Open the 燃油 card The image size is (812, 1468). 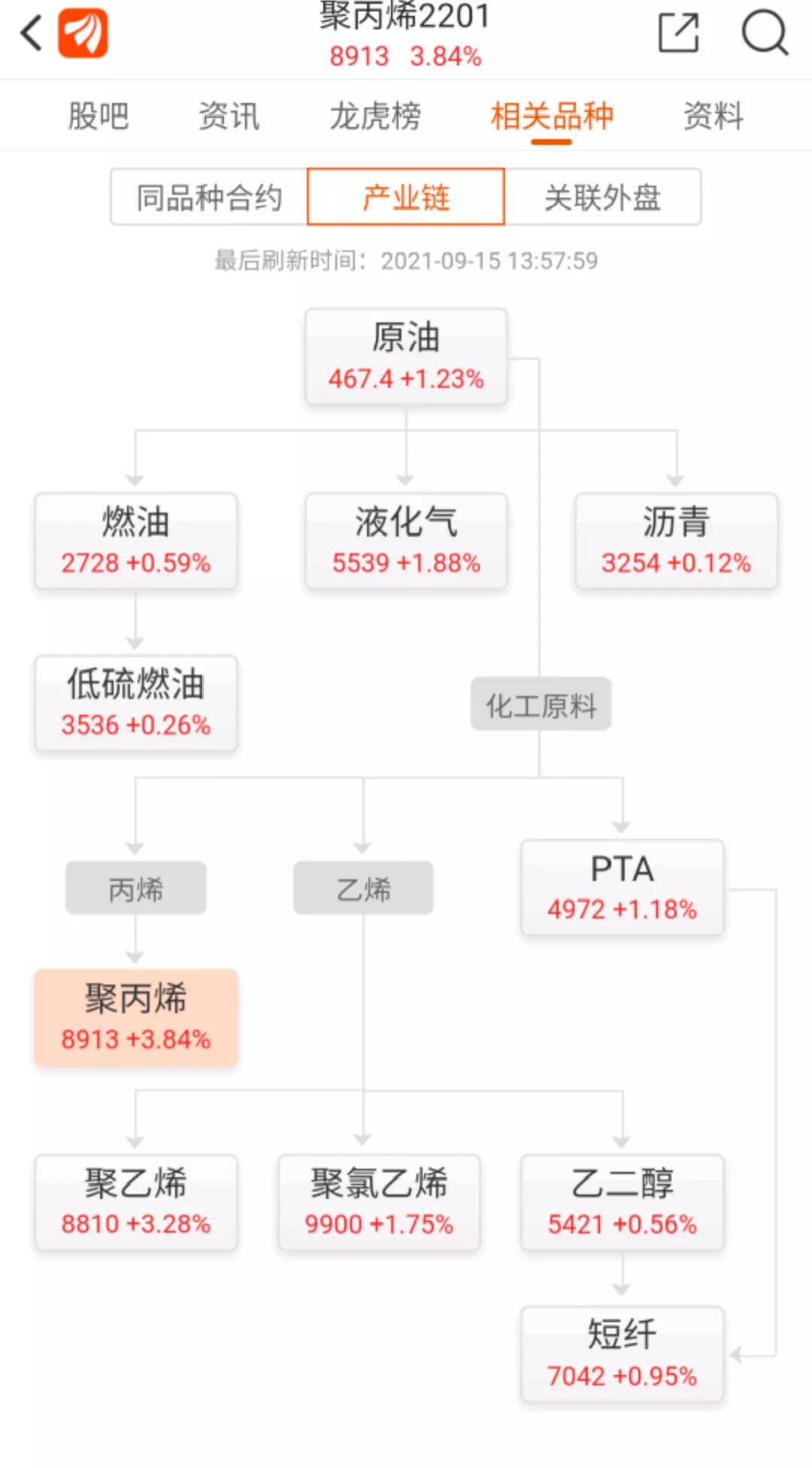tap(136, 541)
